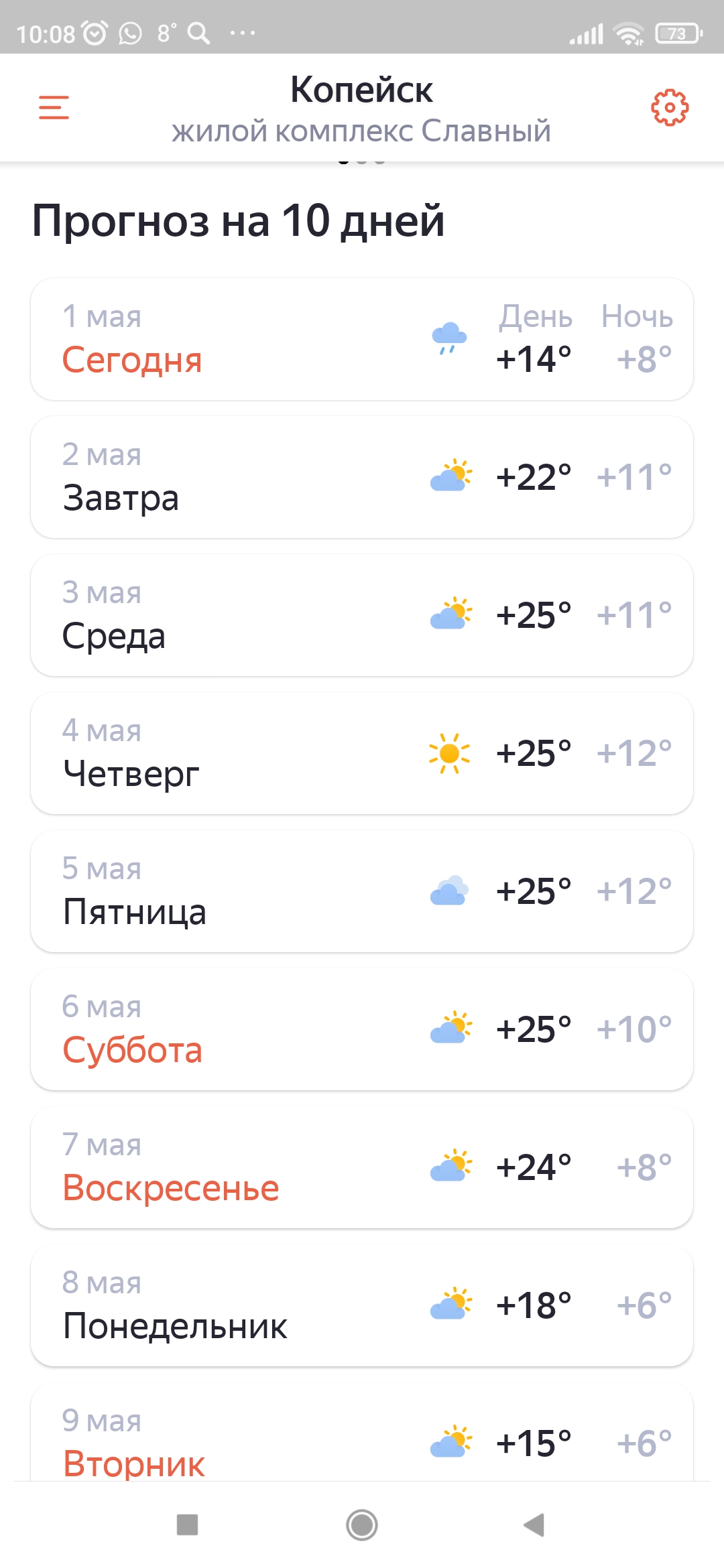Open settings via the gear icon
The width and height of the screenshot is (724, 1568).
[x=670, y=107]
